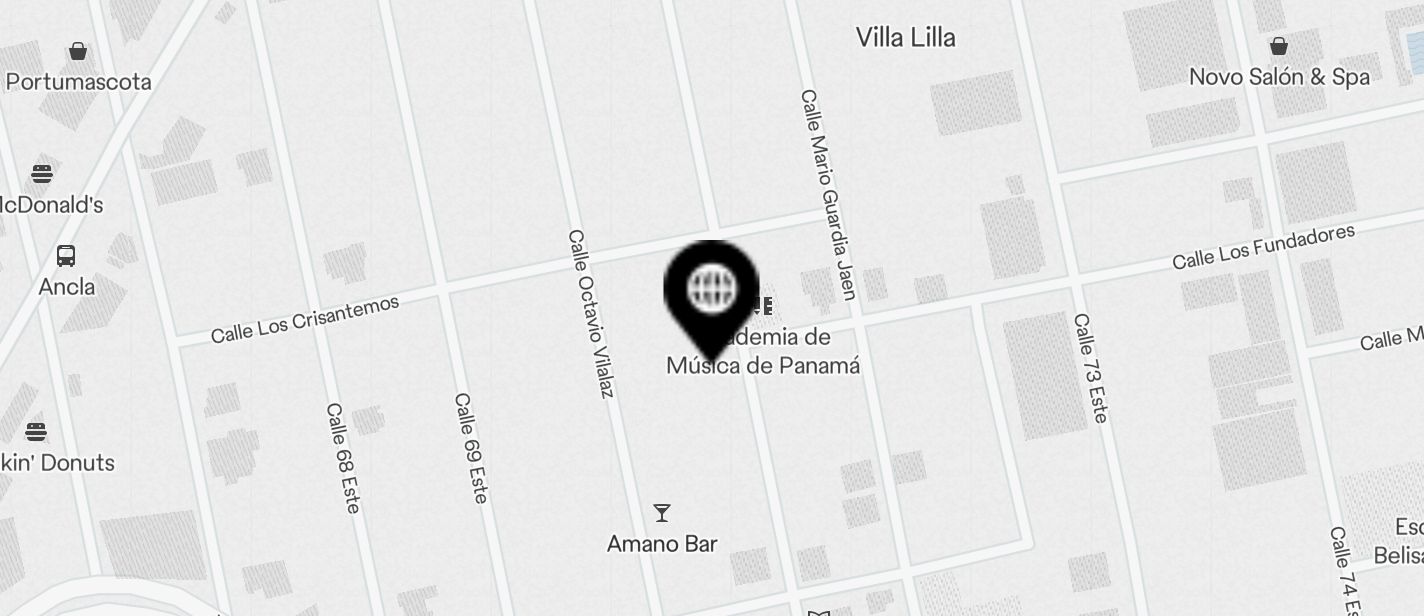The image size is (1424, 616).
Task: Select the Portumascota shop marker
Action: 78,52
